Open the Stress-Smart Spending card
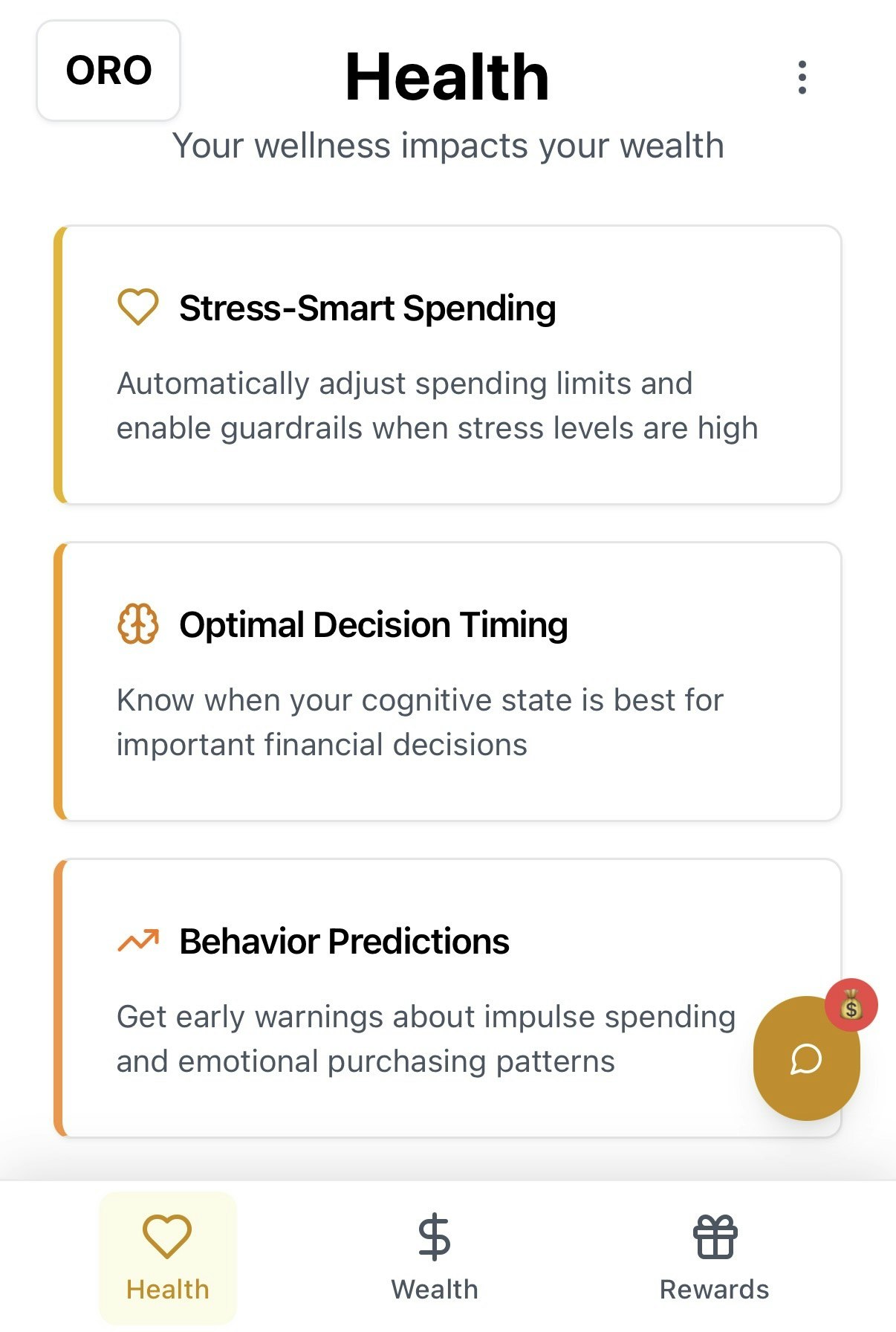Image resolution: width=896 pixels, height=1332 pixels. pos(447,365)
